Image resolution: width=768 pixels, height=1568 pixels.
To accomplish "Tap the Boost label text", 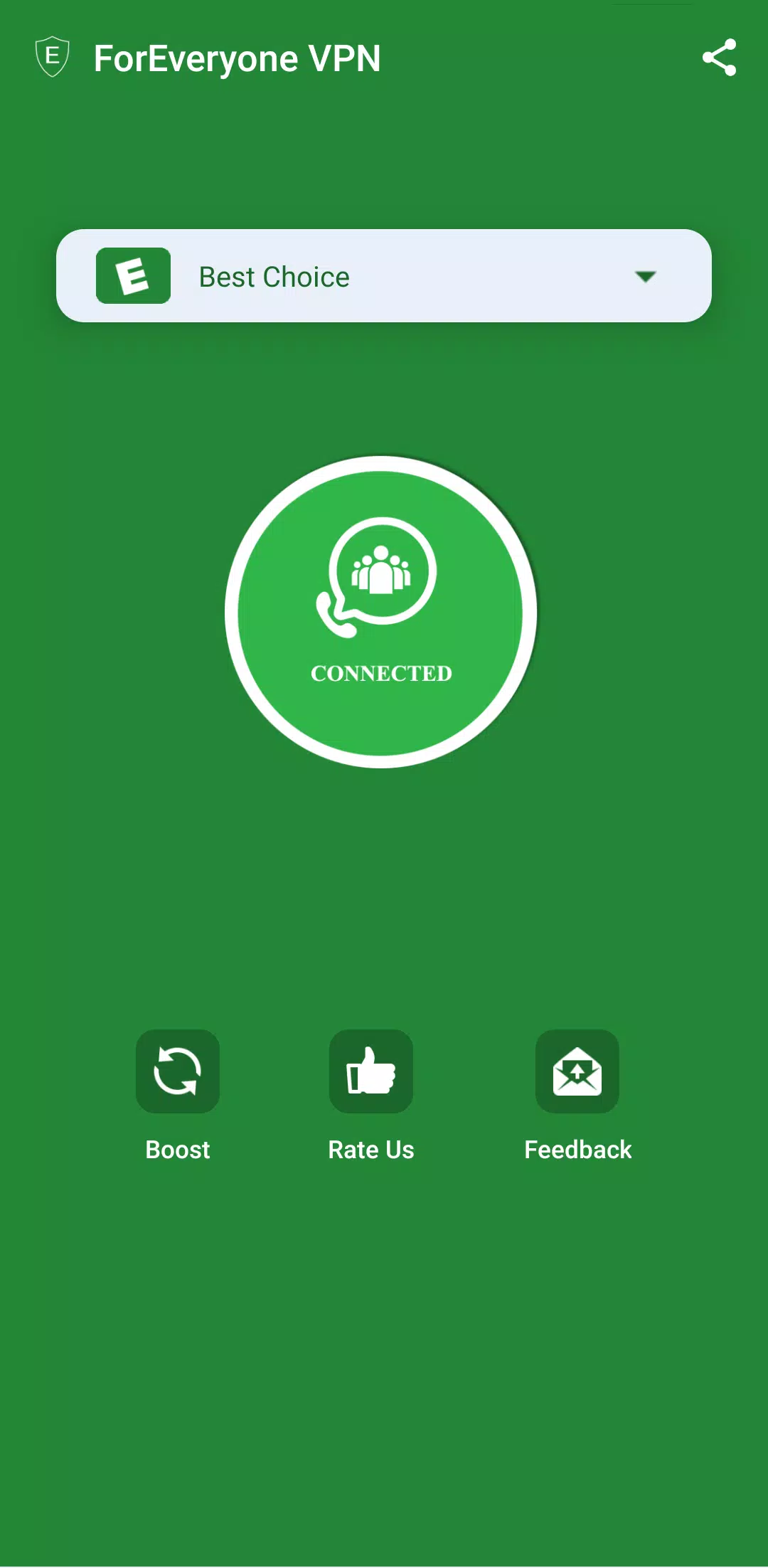I will click(x=177, y=1149).
